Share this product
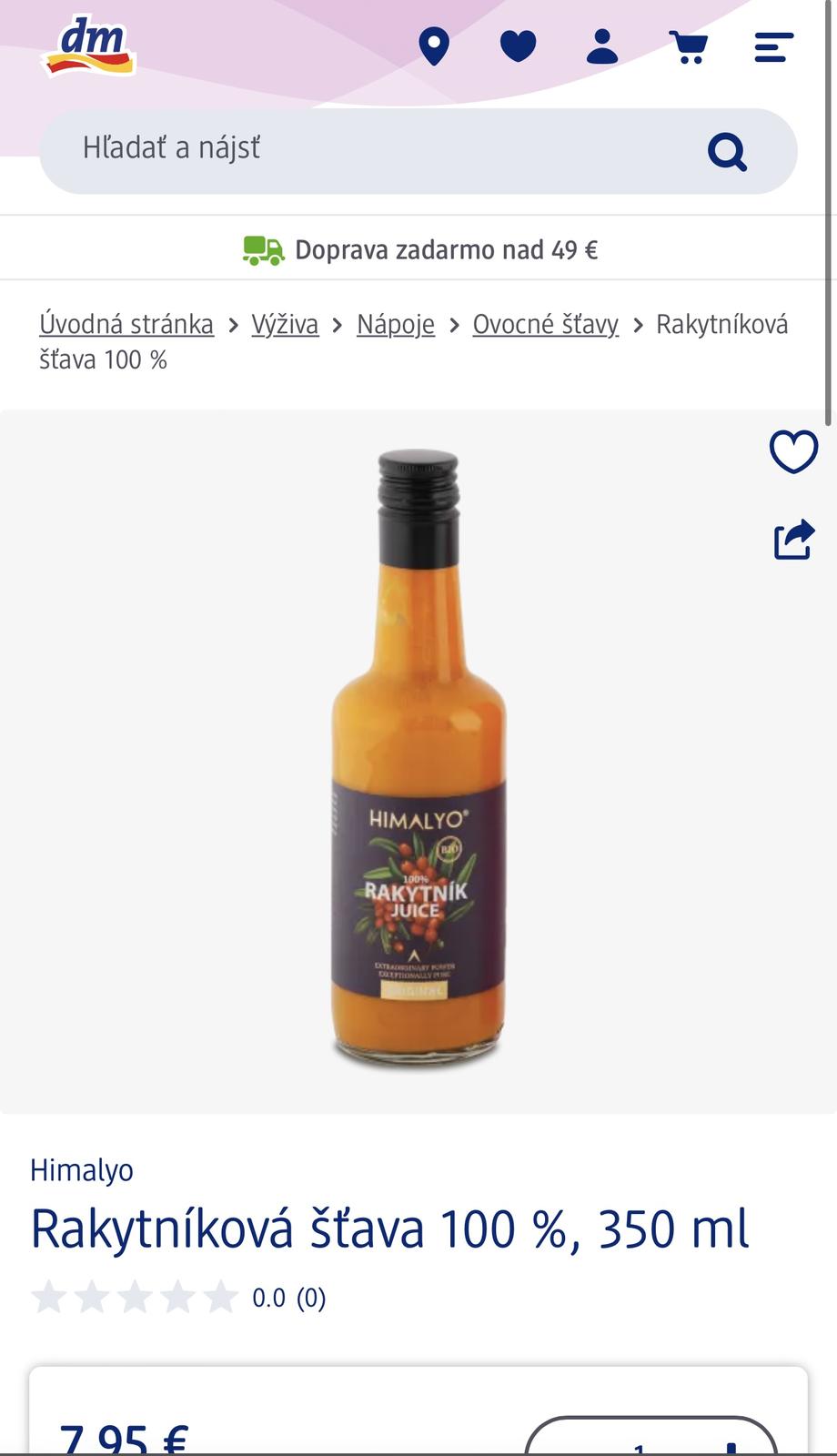The width and height of the screenshot is (837, 1456). point(793,539)
